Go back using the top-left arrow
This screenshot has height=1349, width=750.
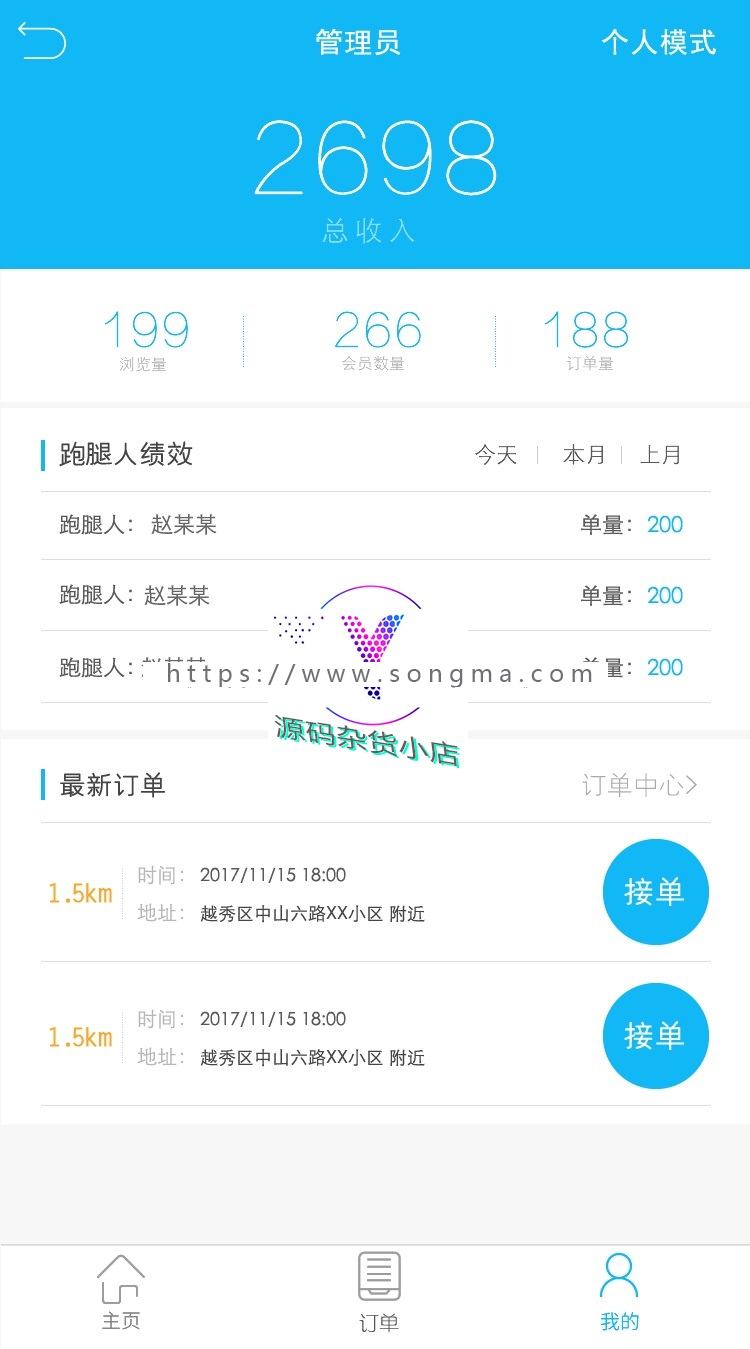click(42, 42)
